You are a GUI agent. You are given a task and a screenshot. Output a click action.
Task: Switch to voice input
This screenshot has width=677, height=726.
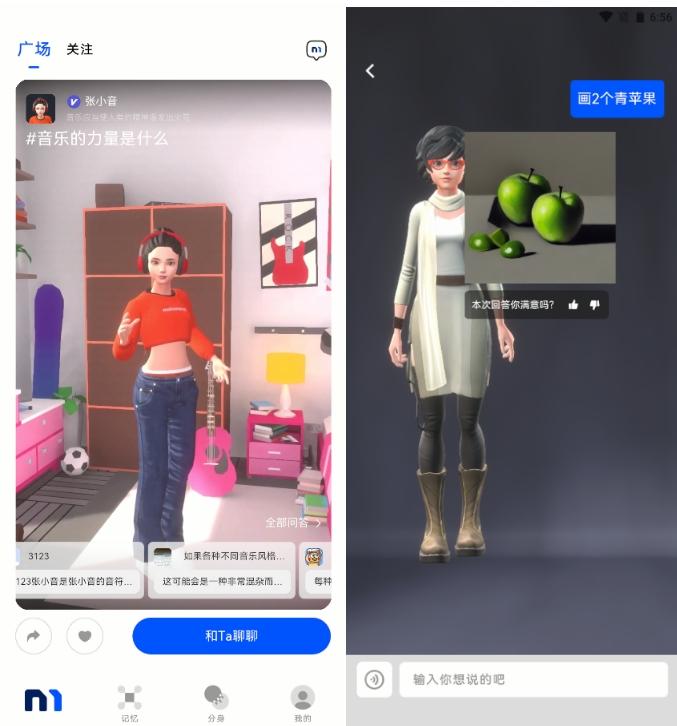click(374, 680)
